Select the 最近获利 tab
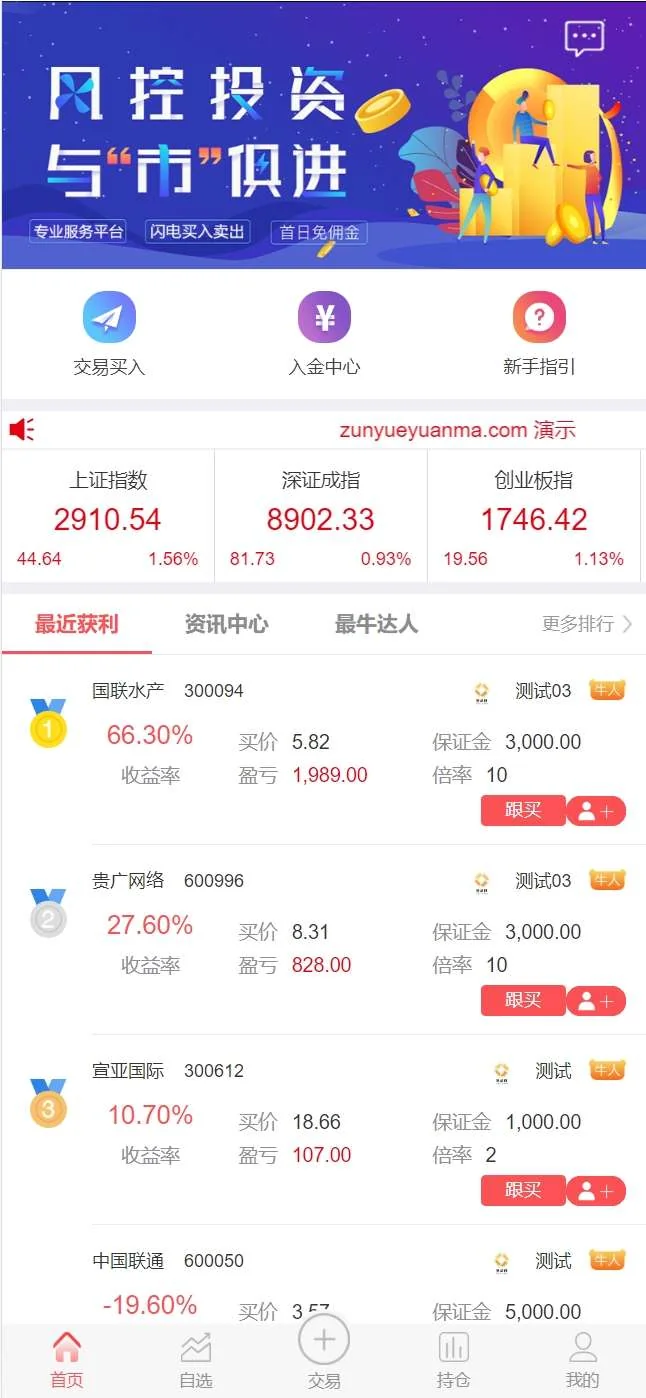Screen dimensions: 646x1398 77,625
